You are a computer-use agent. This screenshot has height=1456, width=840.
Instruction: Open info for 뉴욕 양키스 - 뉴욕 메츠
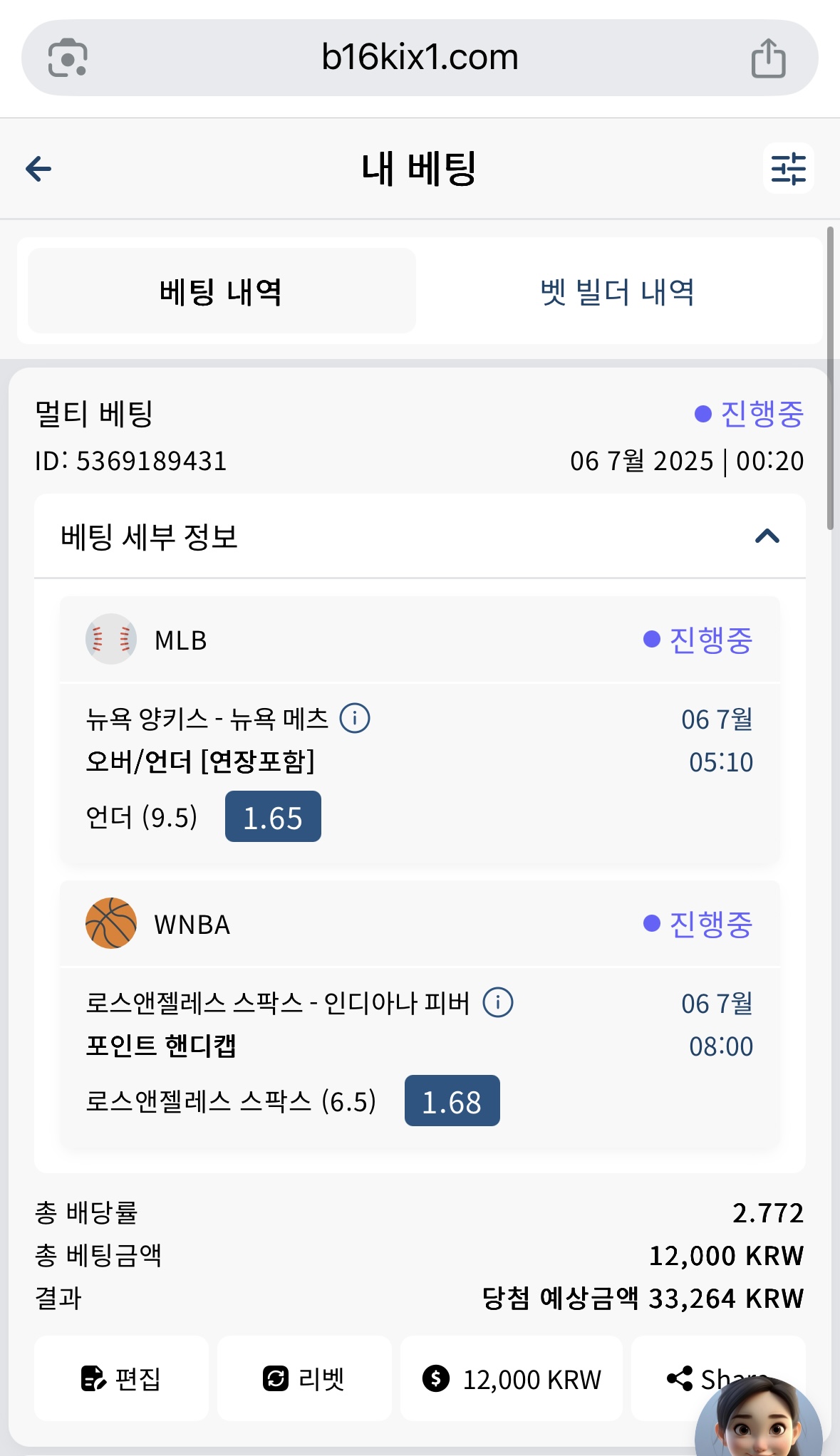click(x=355, y=718)
